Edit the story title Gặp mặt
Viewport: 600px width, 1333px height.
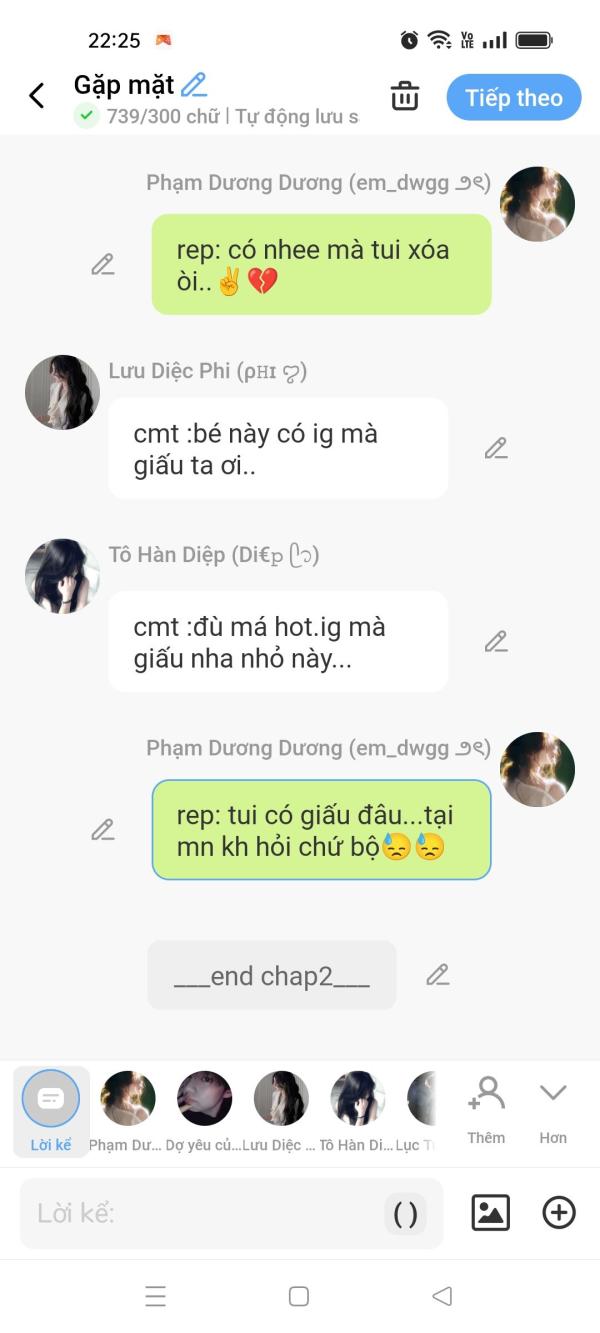click(x=194, y=85)
